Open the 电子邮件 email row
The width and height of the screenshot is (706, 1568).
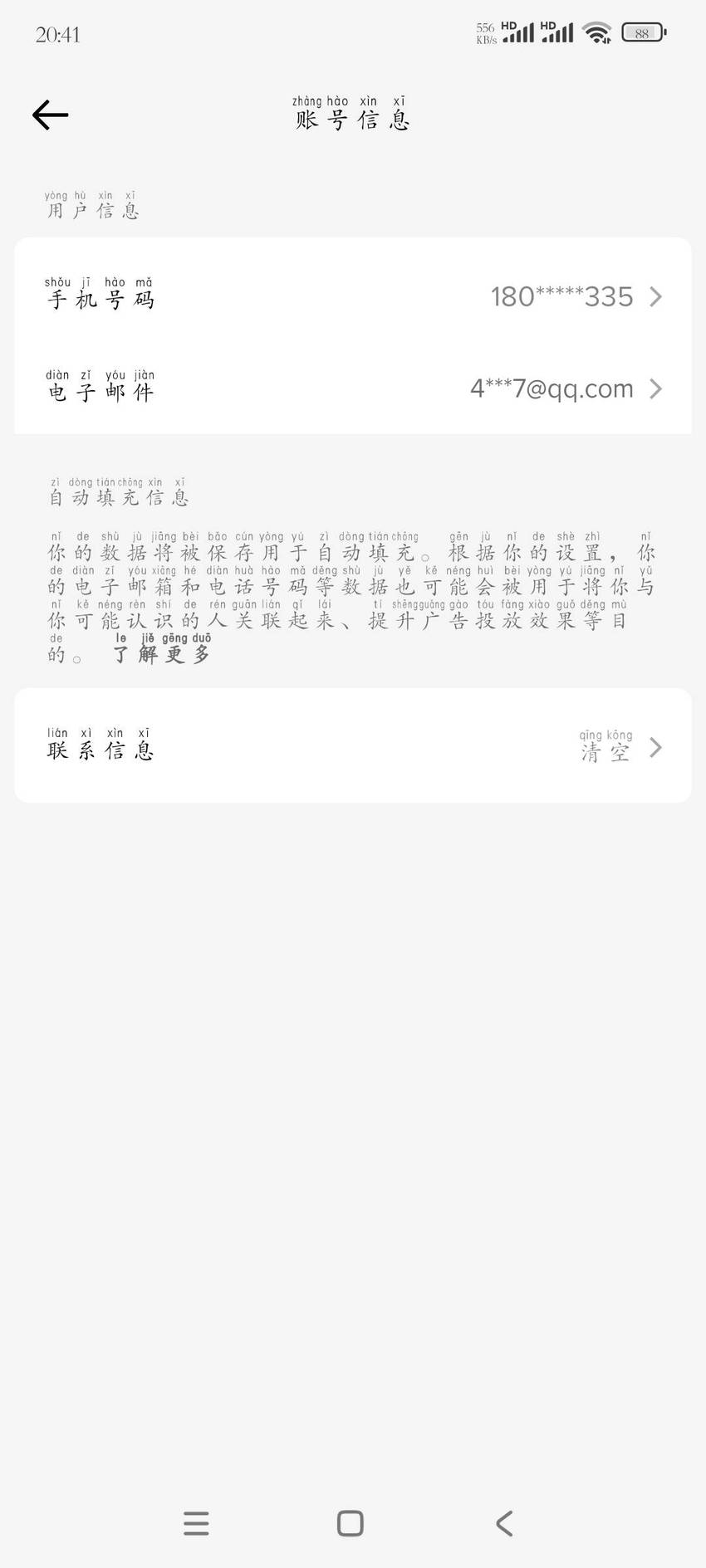pyautogui.click(x=353, y=388)
